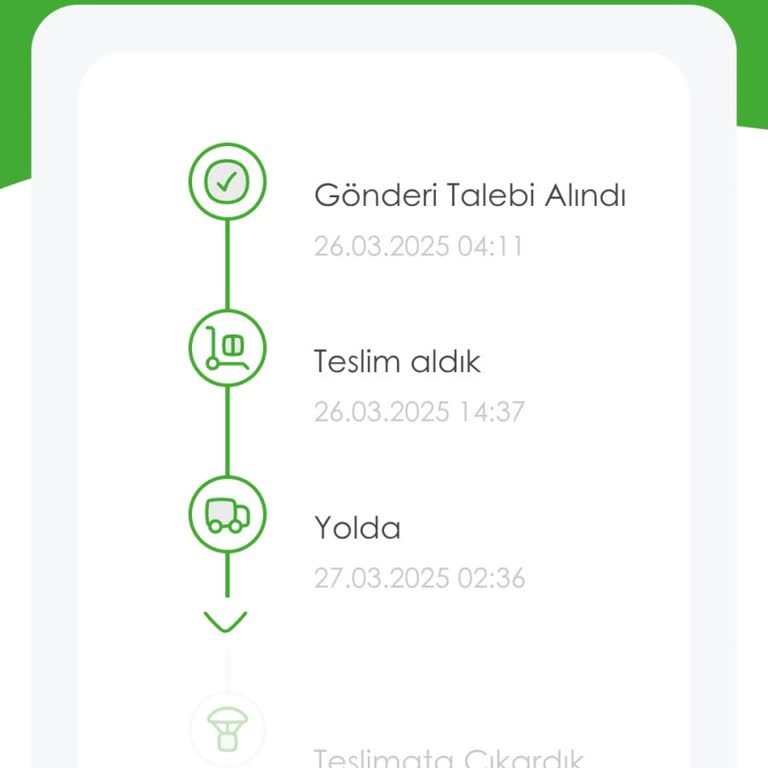Expand the shipment timeline with the down chevron

226,621
